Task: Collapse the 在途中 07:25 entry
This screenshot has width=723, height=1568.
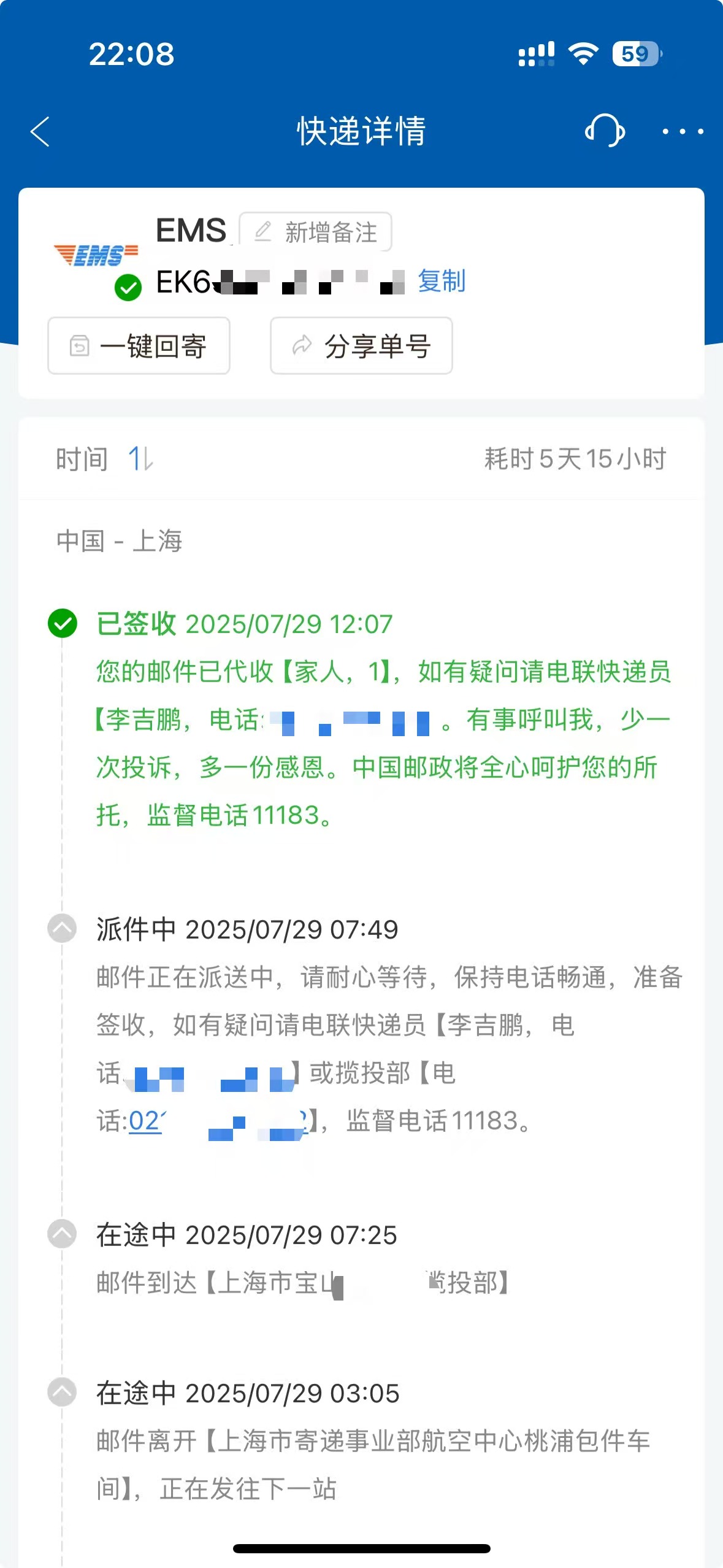Action: tap(62, 1234)
